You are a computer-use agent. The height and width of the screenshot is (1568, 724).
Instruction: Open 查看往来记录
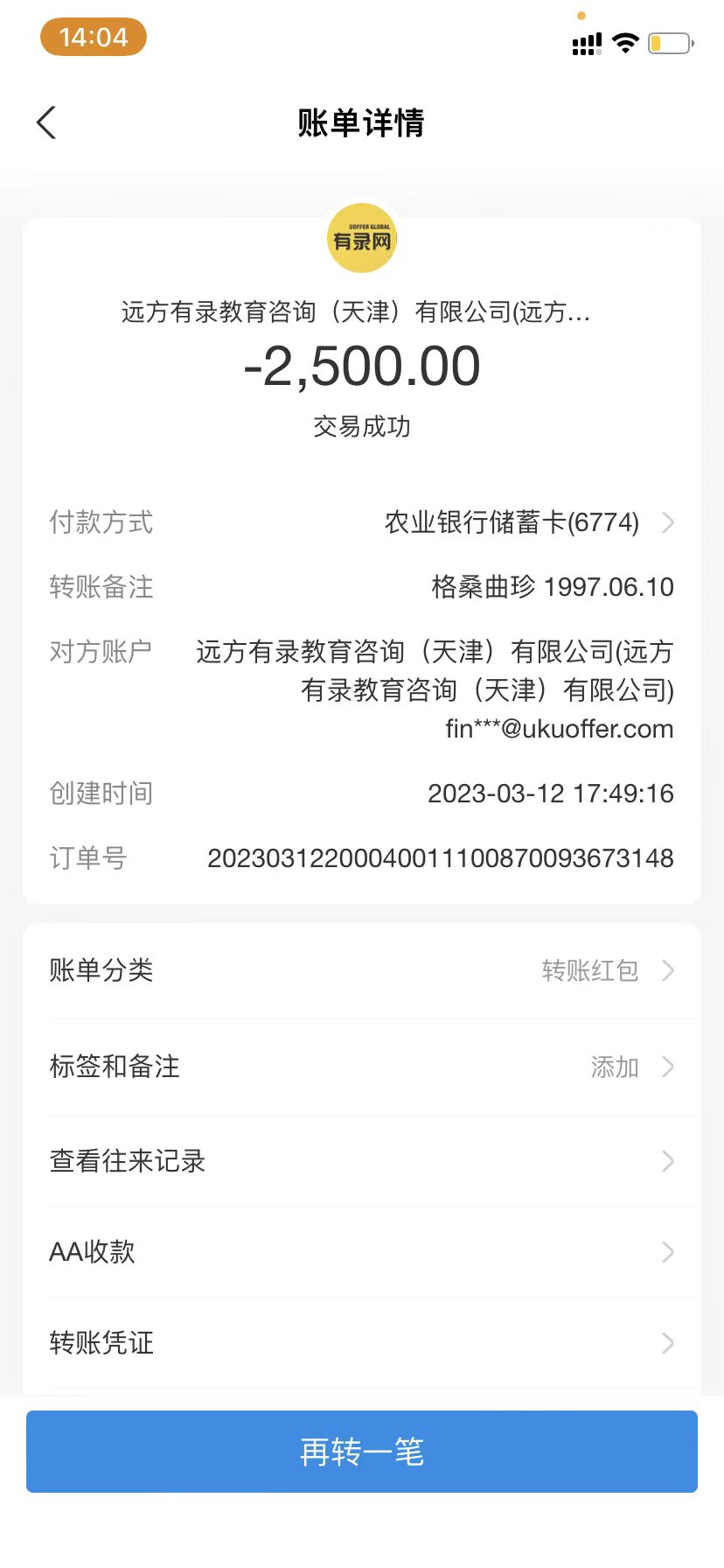pos(361,1161)
